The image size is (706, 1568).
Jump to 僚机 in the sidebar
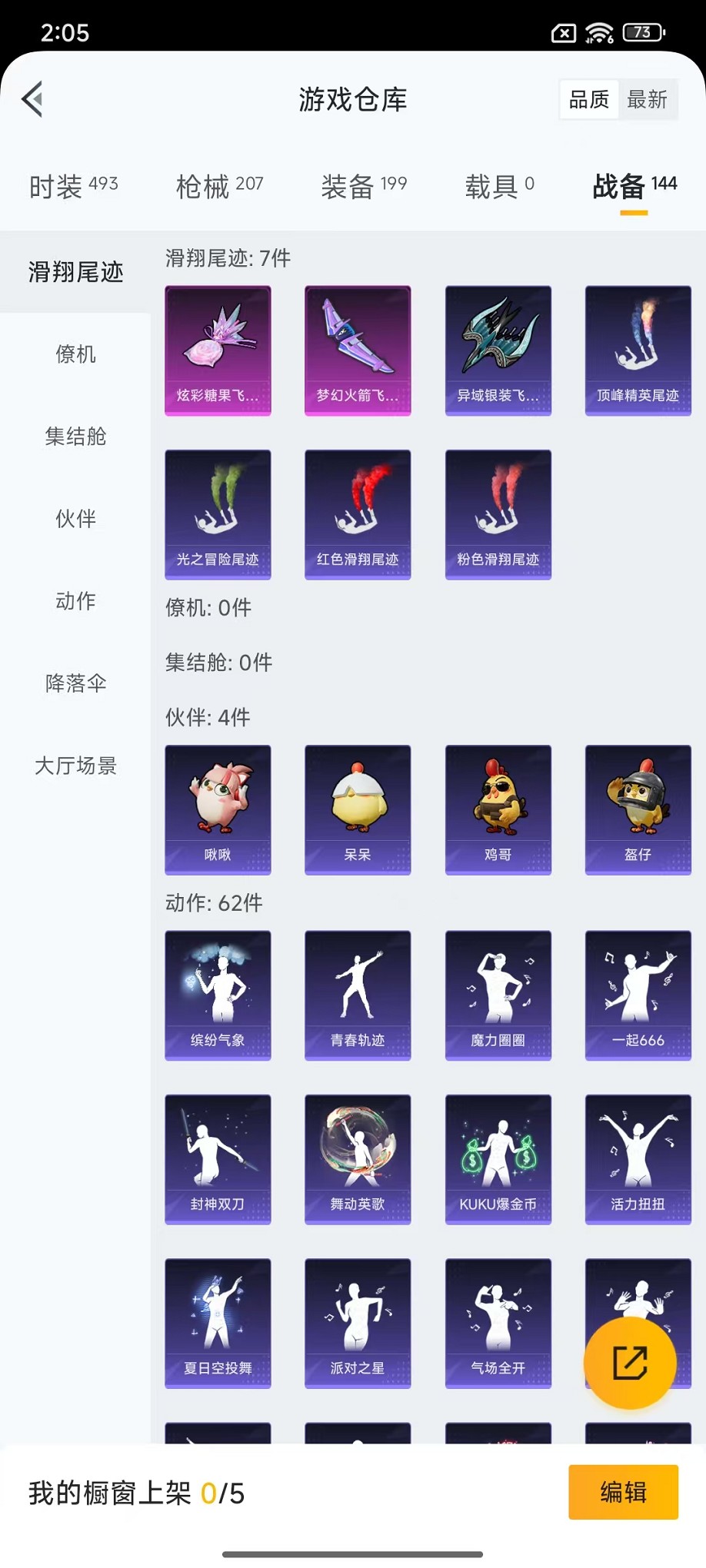[x=75, y=354]
